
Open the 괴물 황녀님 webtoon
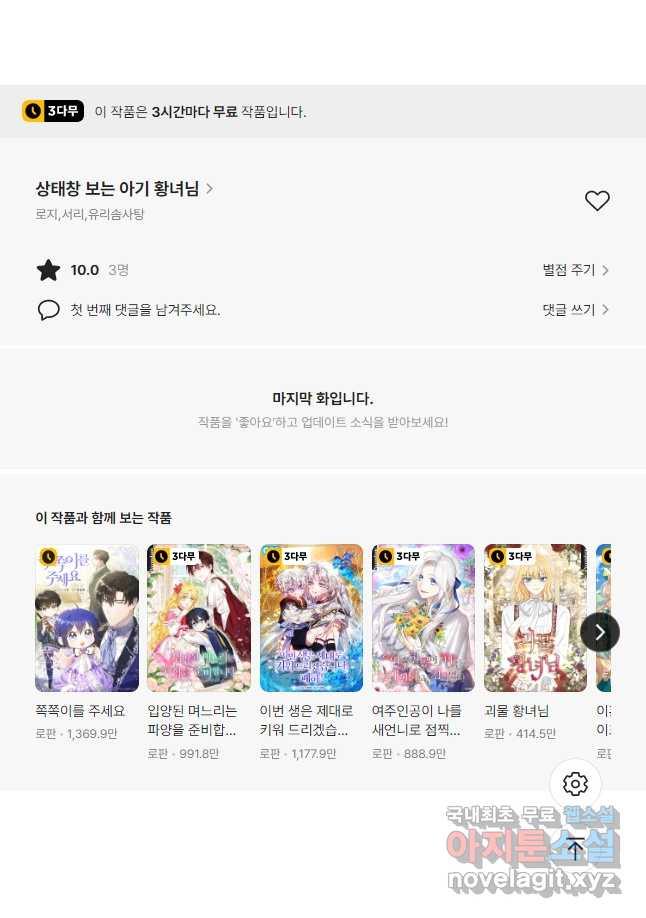pyautogui.click(x=535, y=618)
